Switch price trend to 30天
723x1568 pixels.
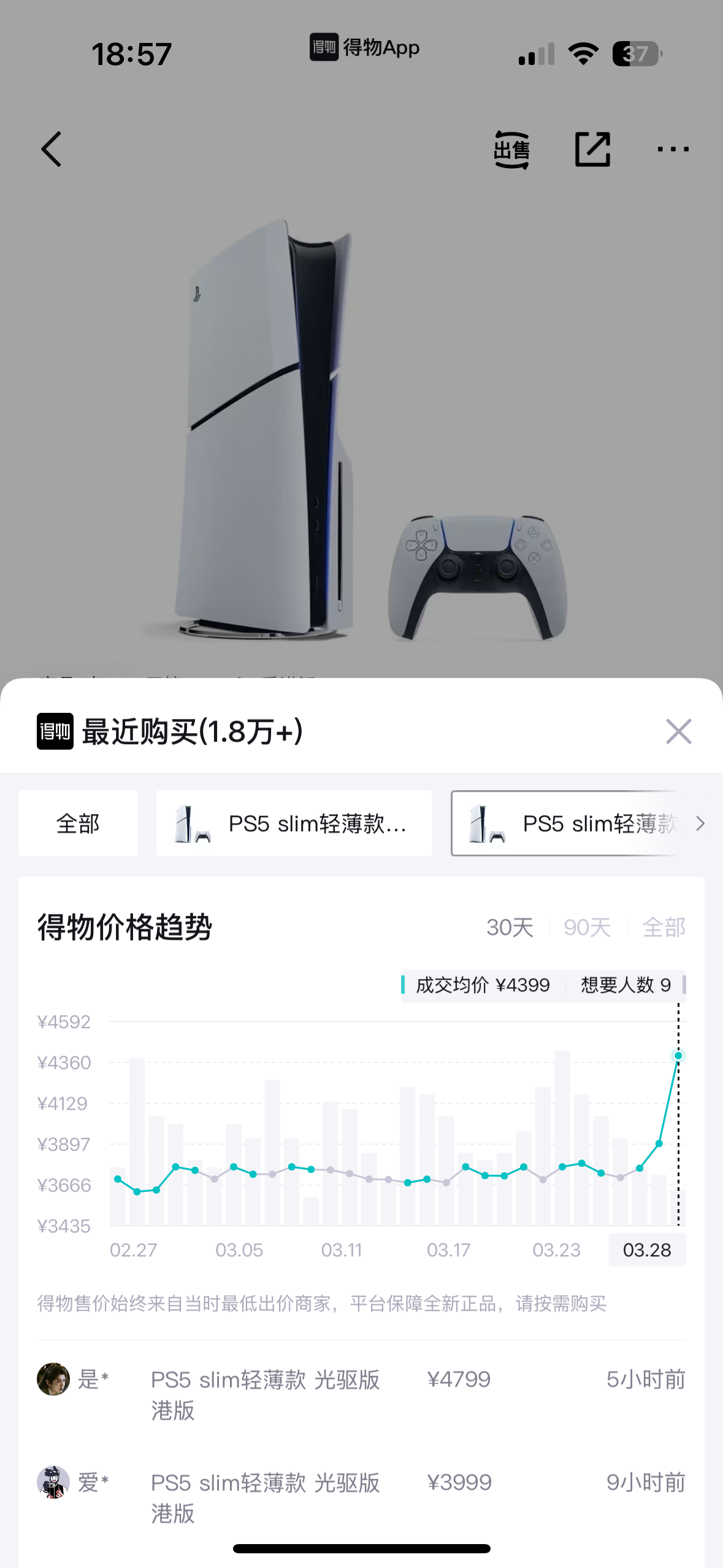[510, 927]
